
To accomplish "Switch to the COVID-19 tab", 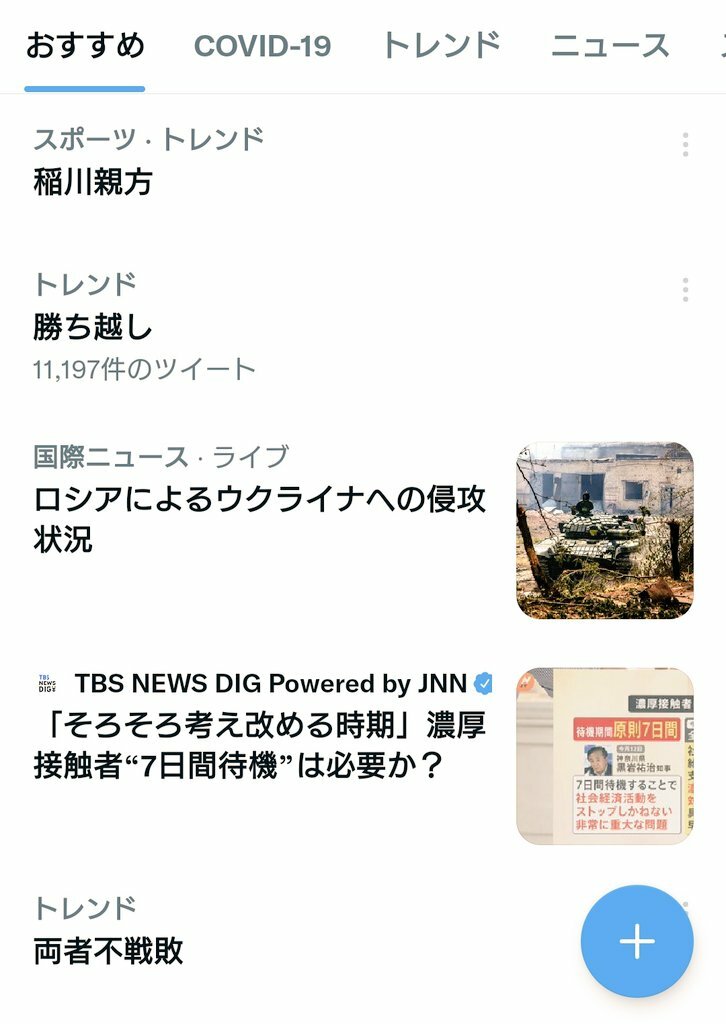I will tap(262, 46).
